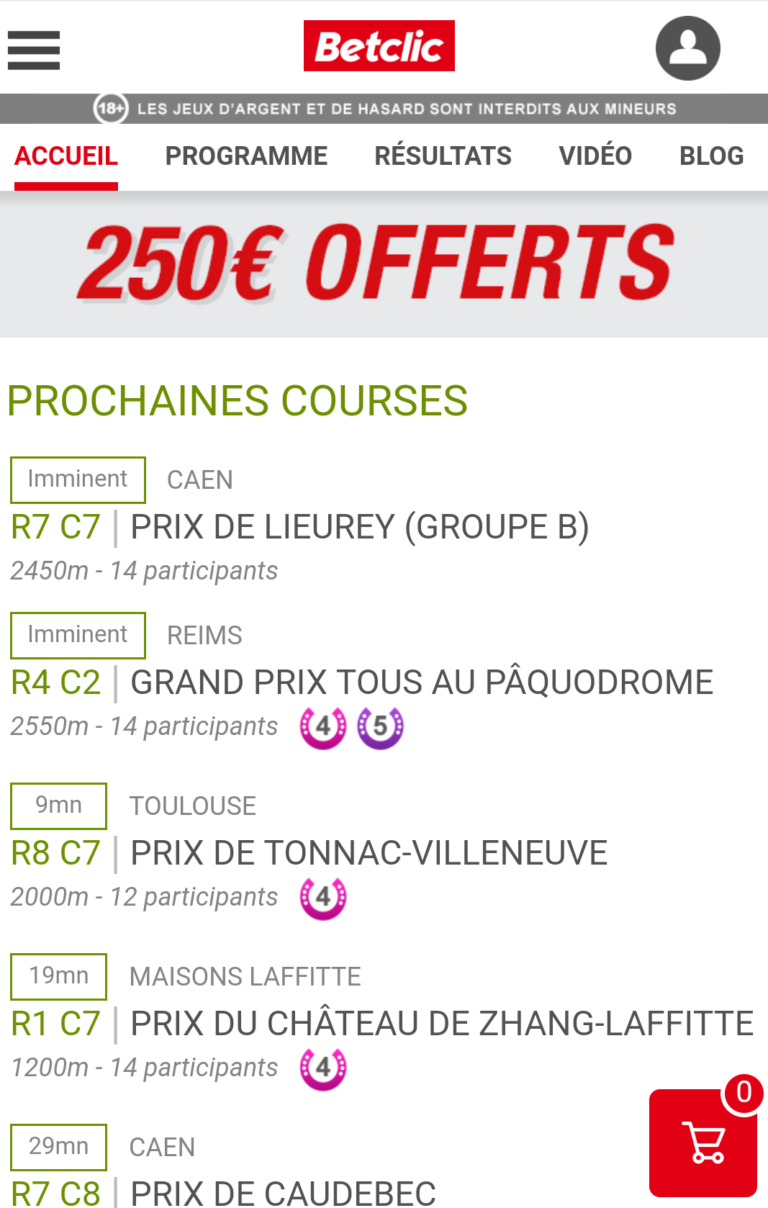
Task: Select the pink horseshoe 4 icon for Toulouse race
Action: [322, 897]
